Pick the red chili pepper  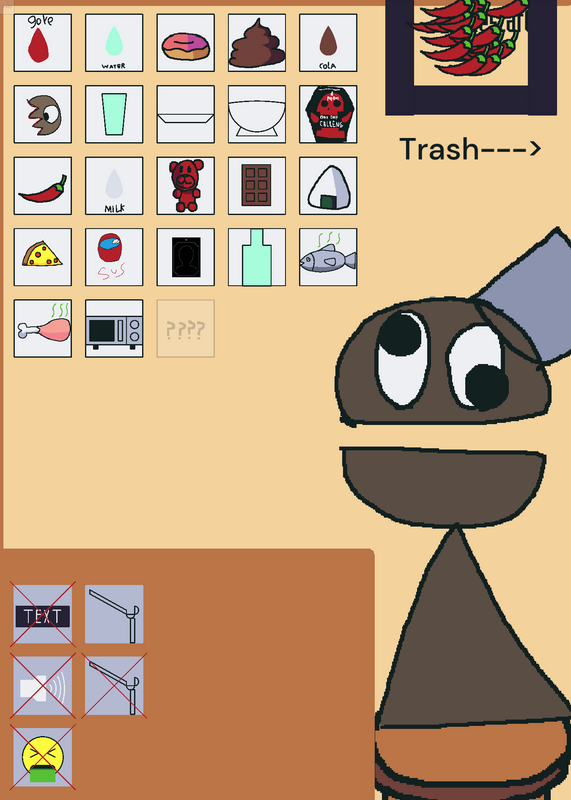43,186
